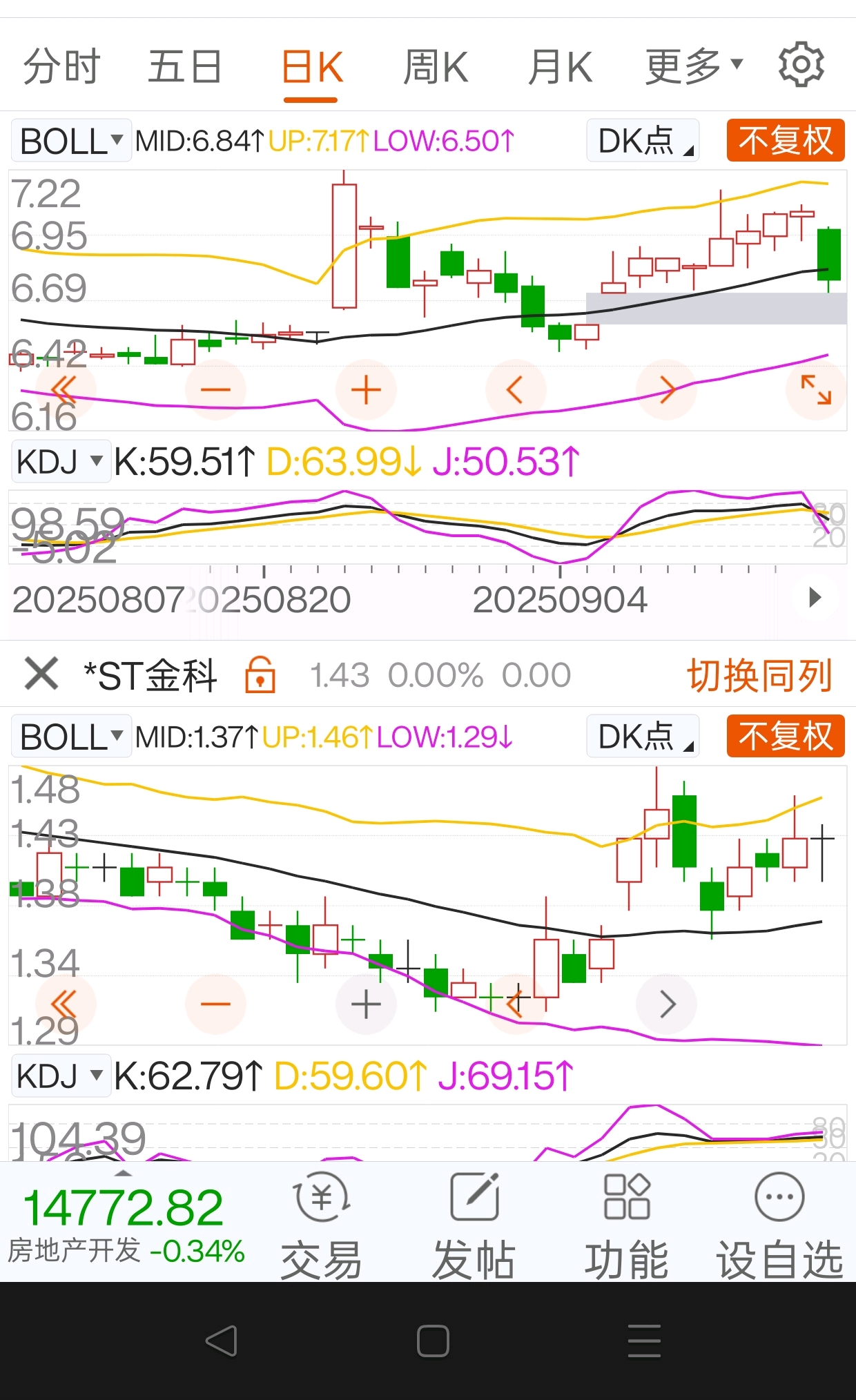
Task: Open chart settings gear icon
Action: (801, 65)
